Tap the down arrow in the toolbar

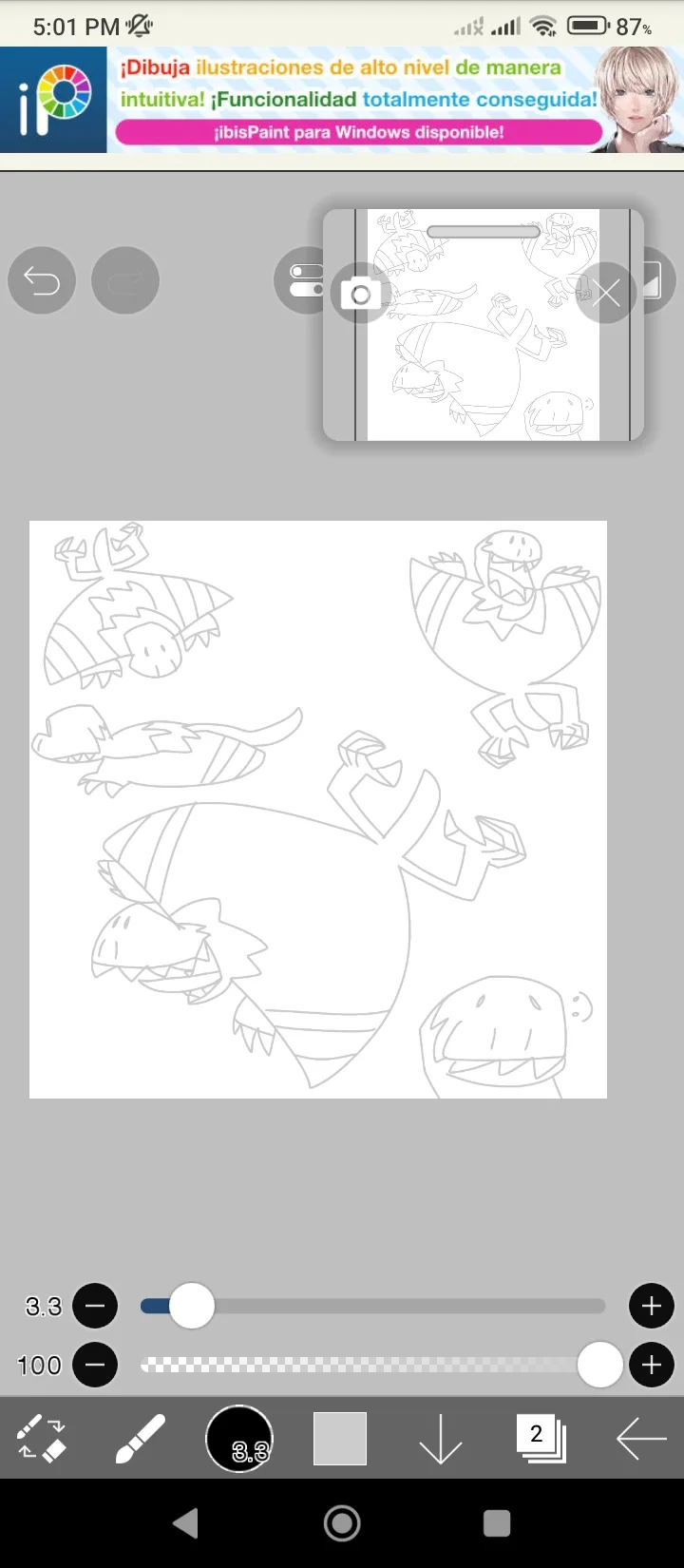[x=440, y=1439]
